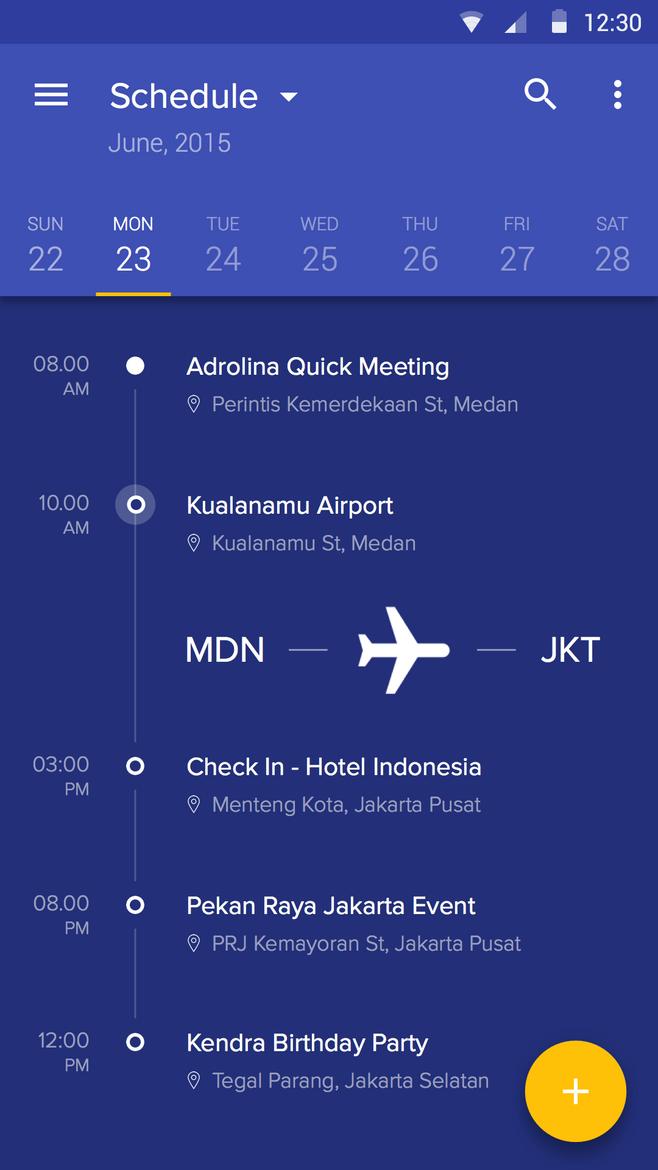The width and height of the screenshot is (658, 1170).
Task: Select Sunday 22
Action: (46, 245)
